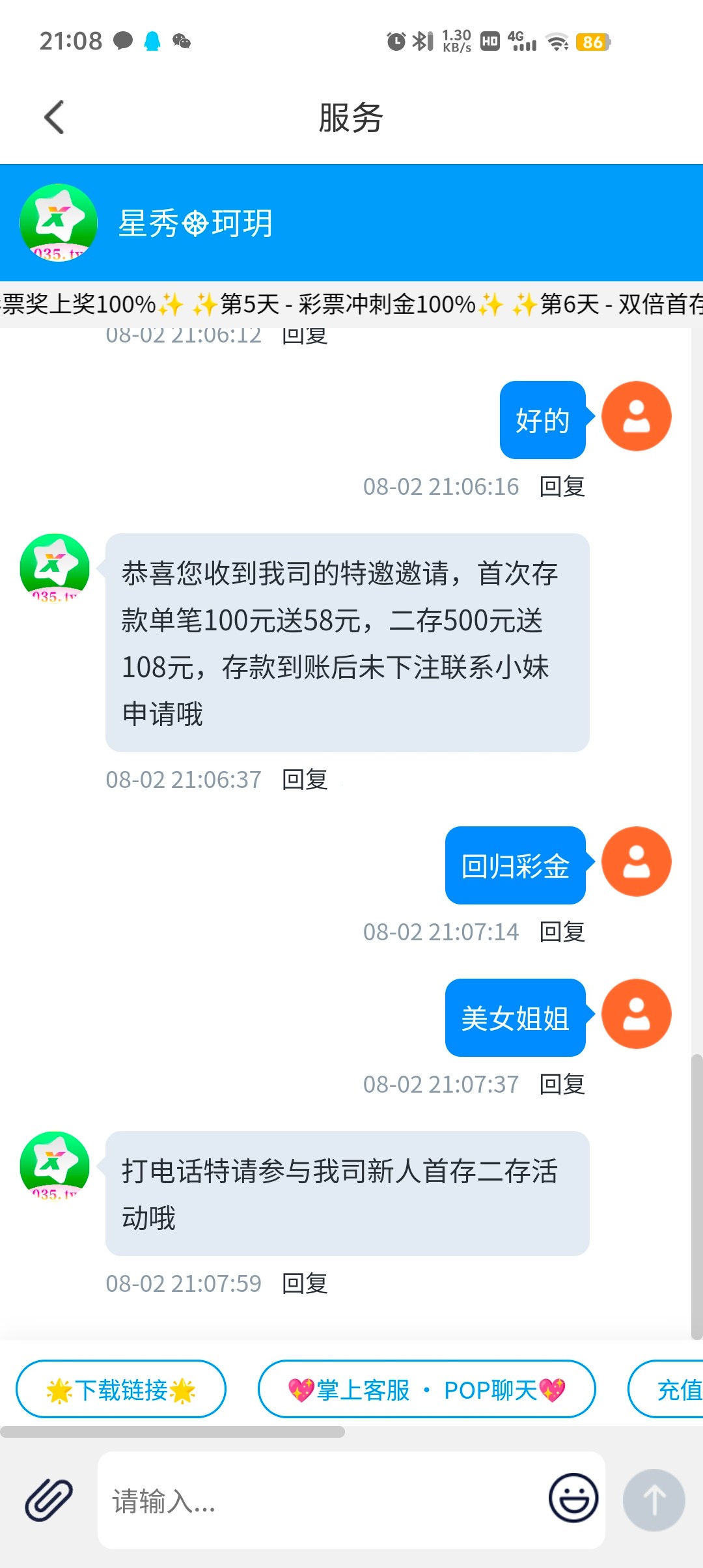This screenshot has width=703, height=1568.
Task: Open the attachment paperclip icon
Action: point(49,1500)
